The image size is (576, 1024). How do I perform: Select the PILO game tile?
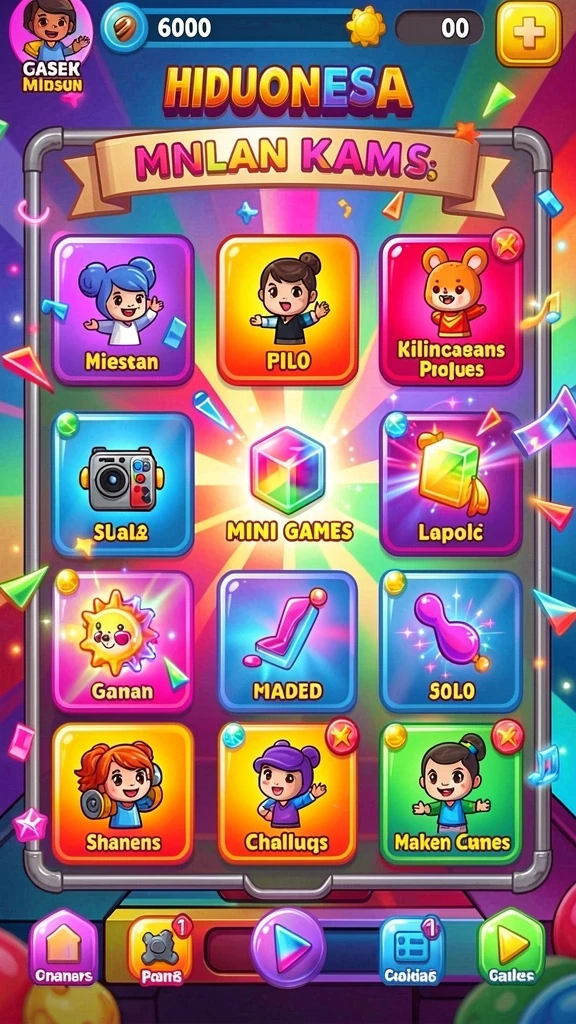click(288, 310)
